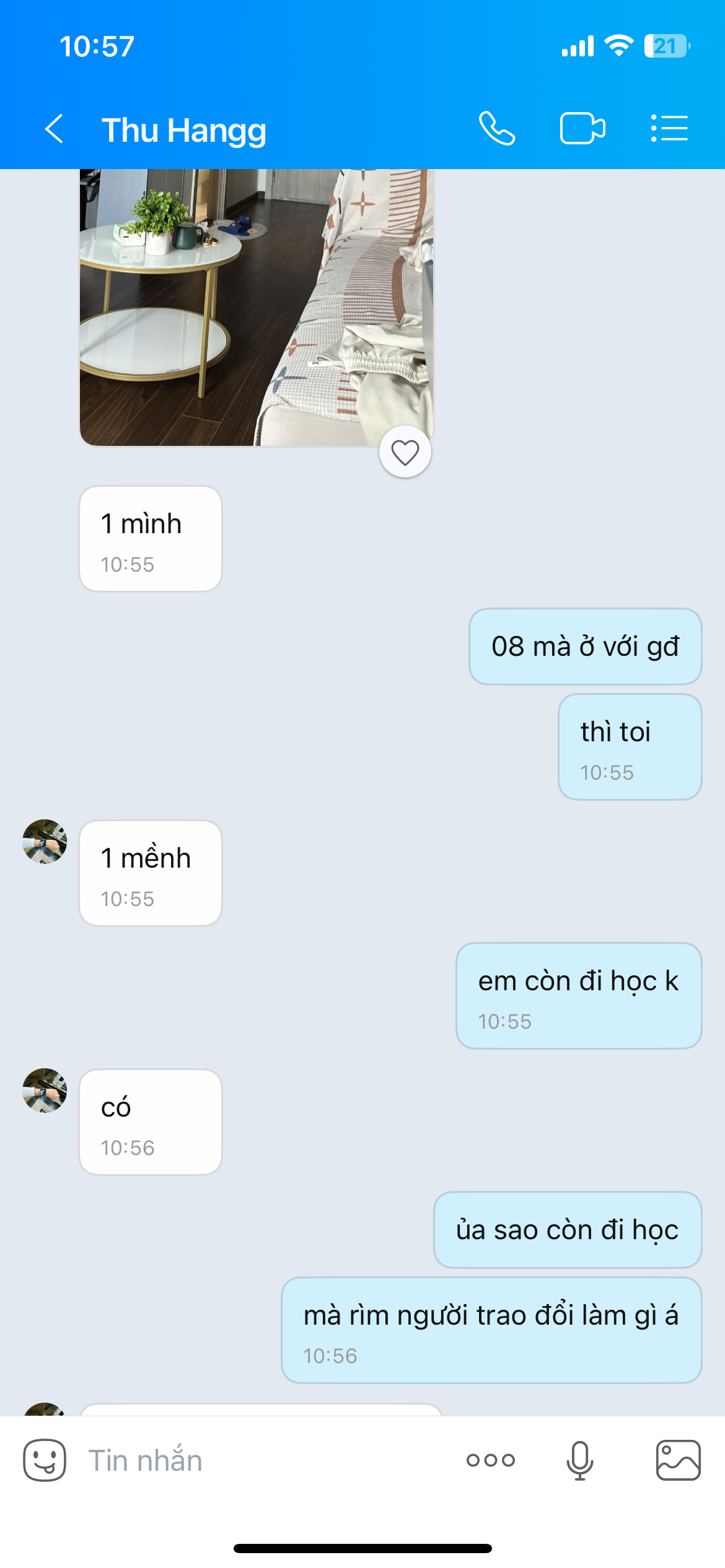Open sender avatar beside 1 mềnh

click(45, 842)
